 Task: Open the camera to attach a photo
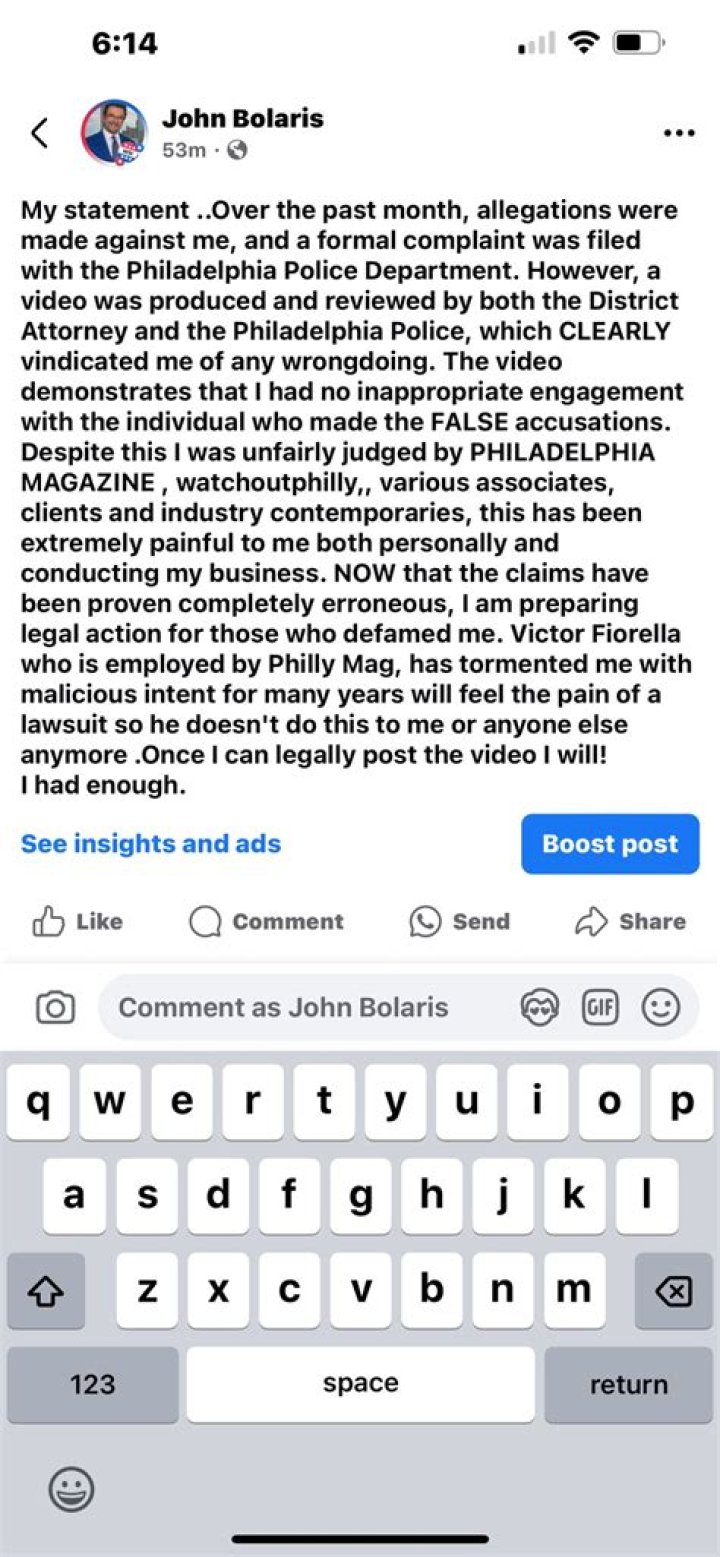55,1008
